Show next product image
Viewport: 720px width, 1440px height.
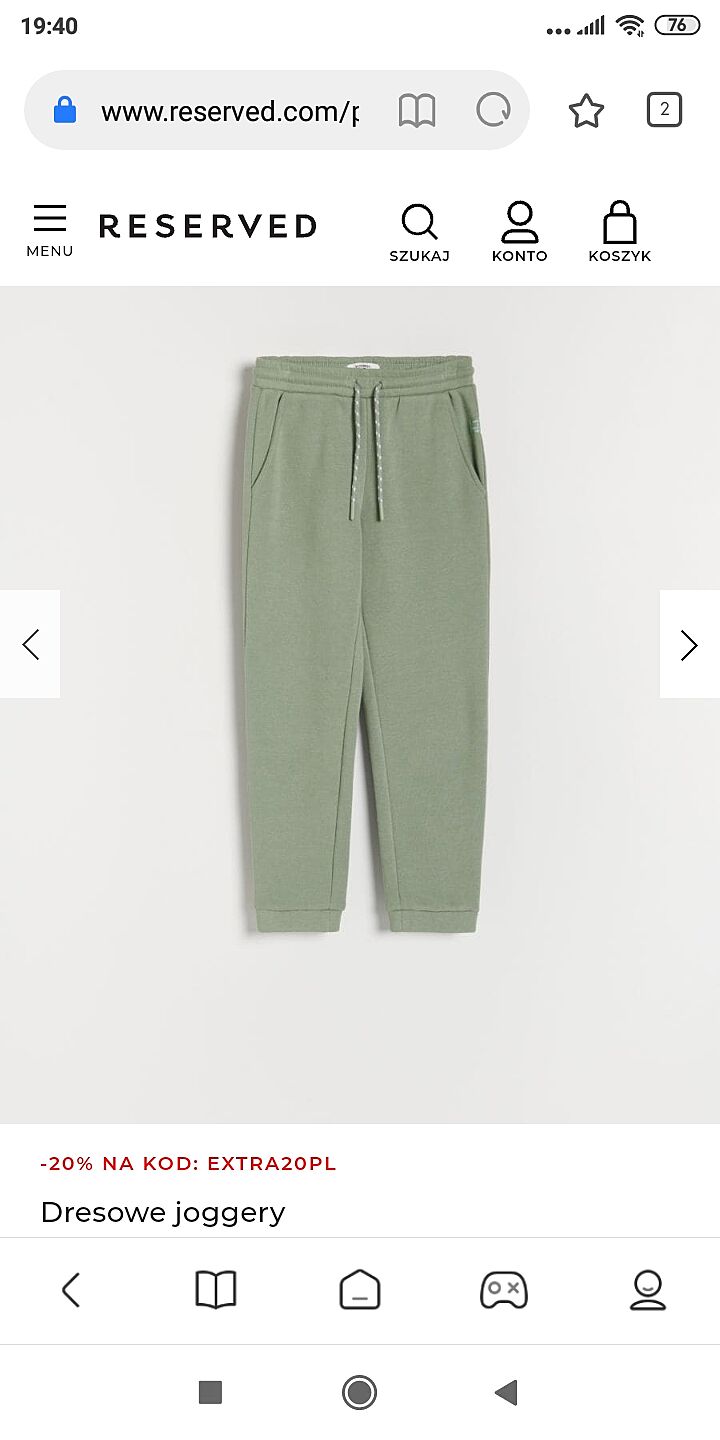pyautogui.click(x=689, y=644)
